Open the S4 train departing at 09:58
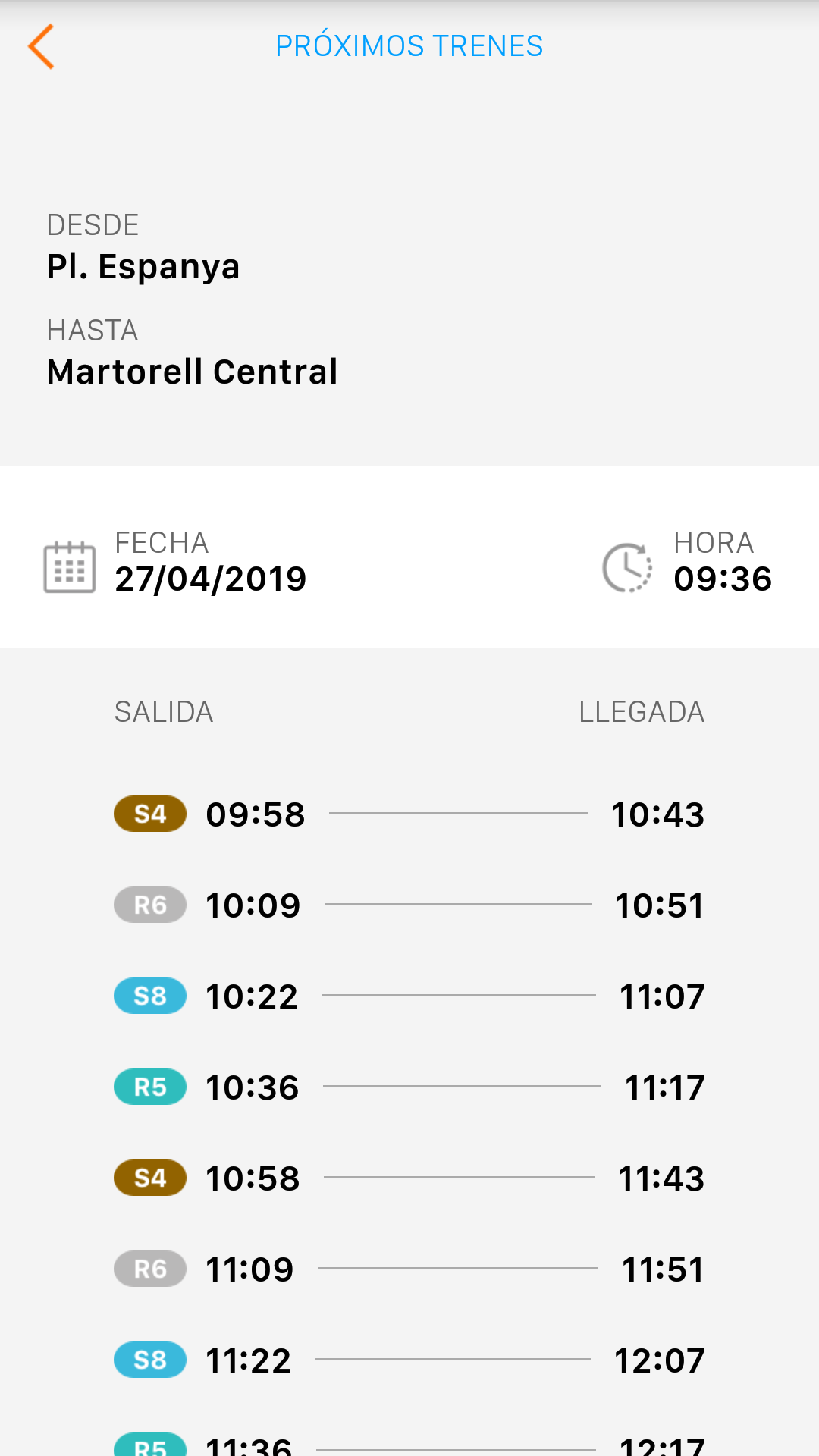Viewport: 819px width, 1456px height. pos(409,814)
